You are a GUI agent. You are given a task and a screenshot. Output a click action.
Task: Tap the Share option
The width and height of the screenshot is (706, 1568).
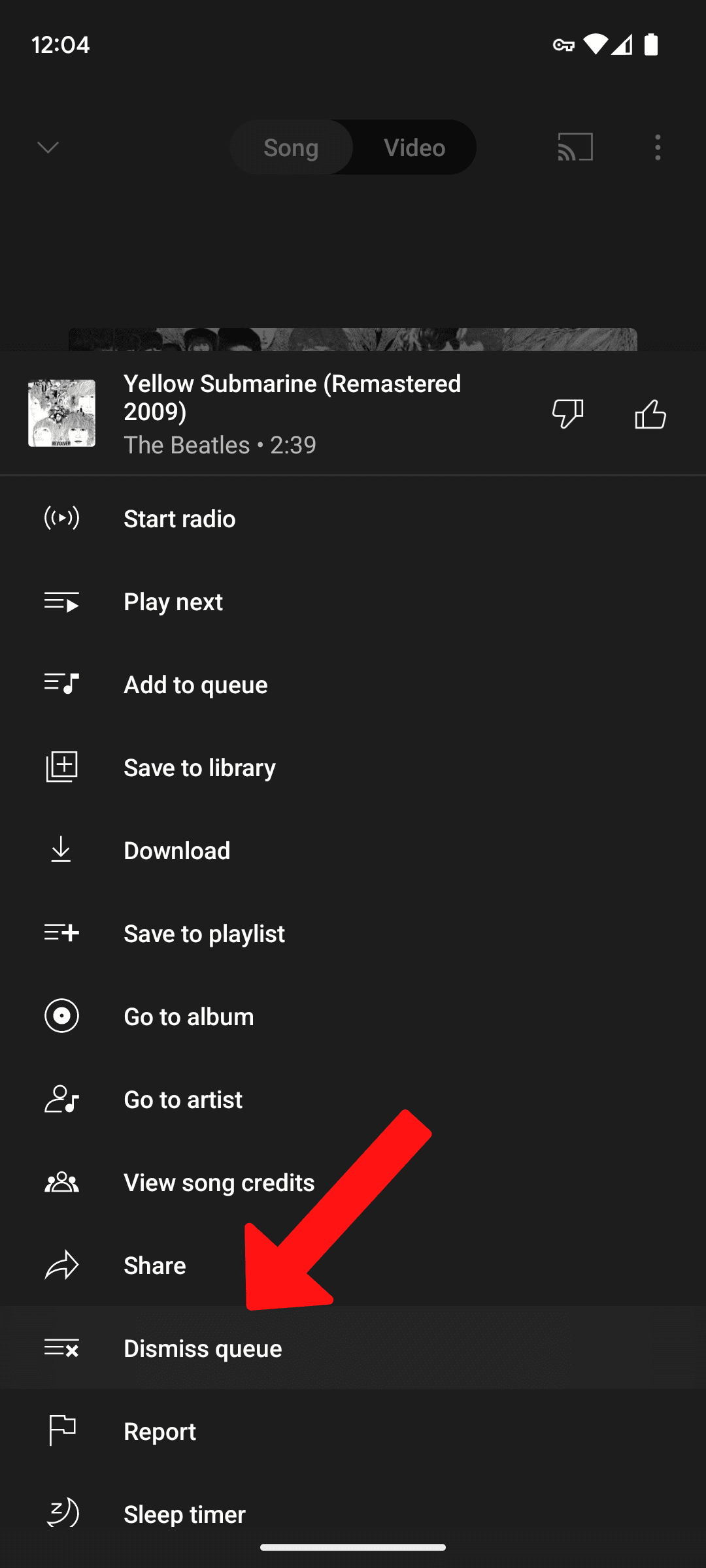click(154, 1265)
